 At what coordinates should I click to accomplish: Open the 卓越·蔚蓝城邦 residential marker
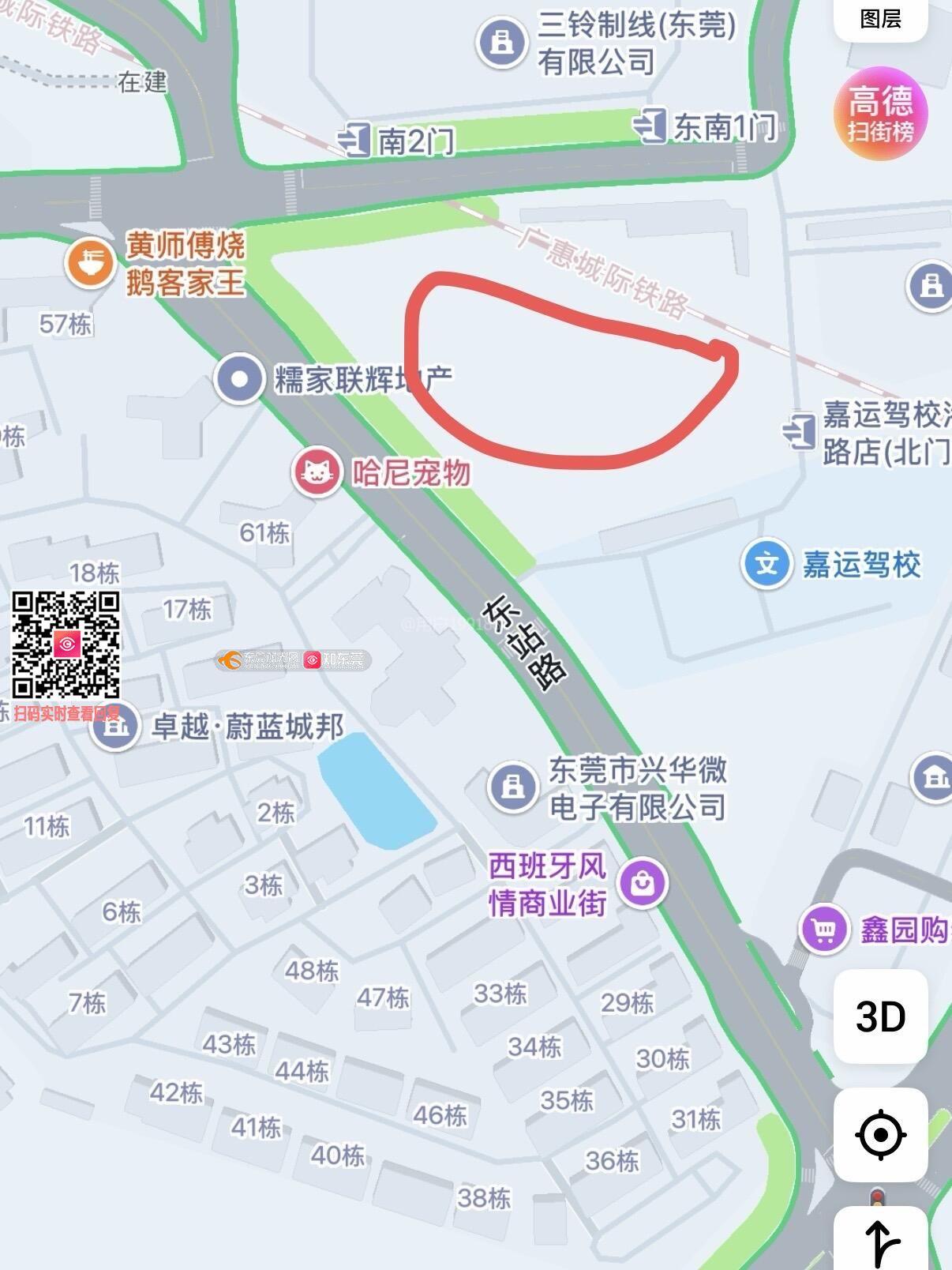click(x=115, y=727)
